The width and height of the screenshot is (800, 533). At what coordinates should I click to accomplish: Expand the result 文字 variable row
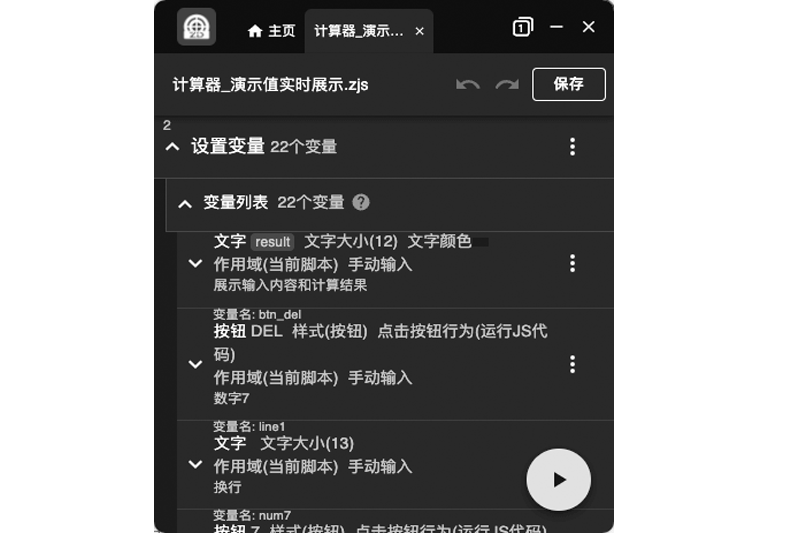click(x=195, y=264)
